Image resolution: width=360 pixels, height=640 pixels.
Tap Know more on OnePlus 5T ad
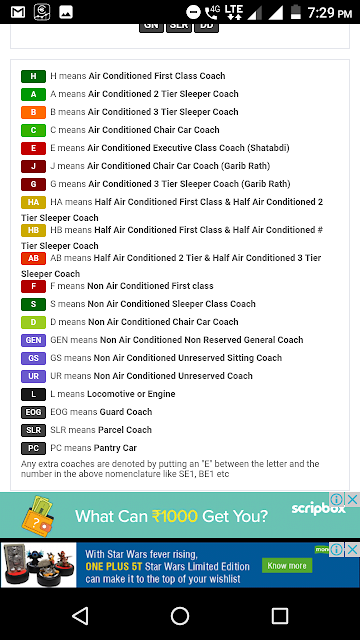[287, 566]
